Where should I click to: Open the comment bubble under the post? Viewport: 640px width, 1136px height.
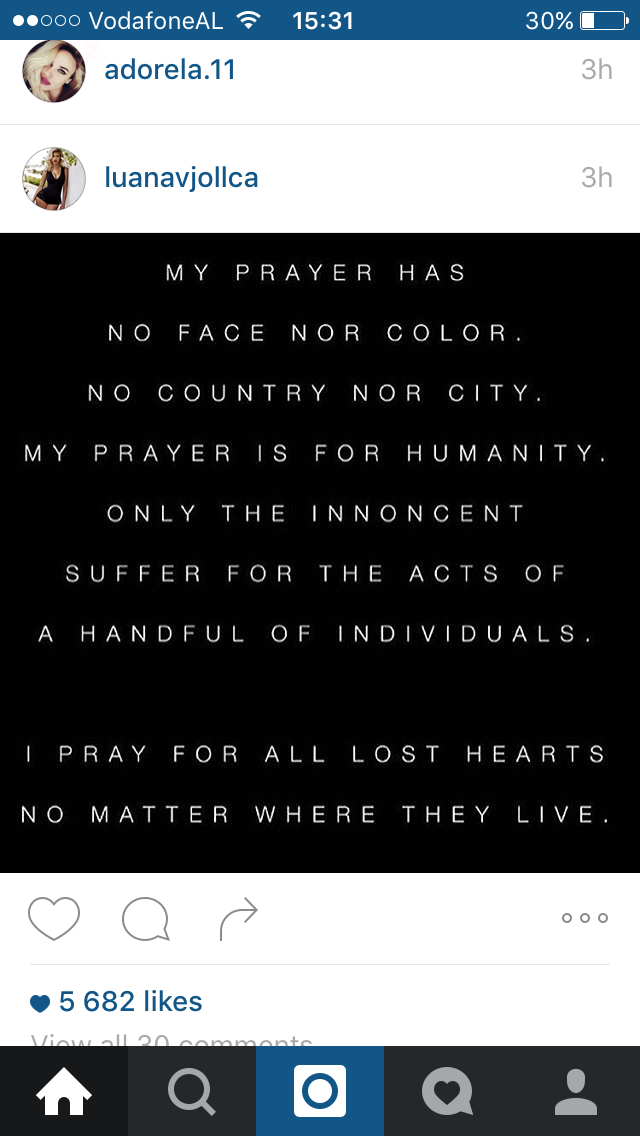click(x=145, y=919)
